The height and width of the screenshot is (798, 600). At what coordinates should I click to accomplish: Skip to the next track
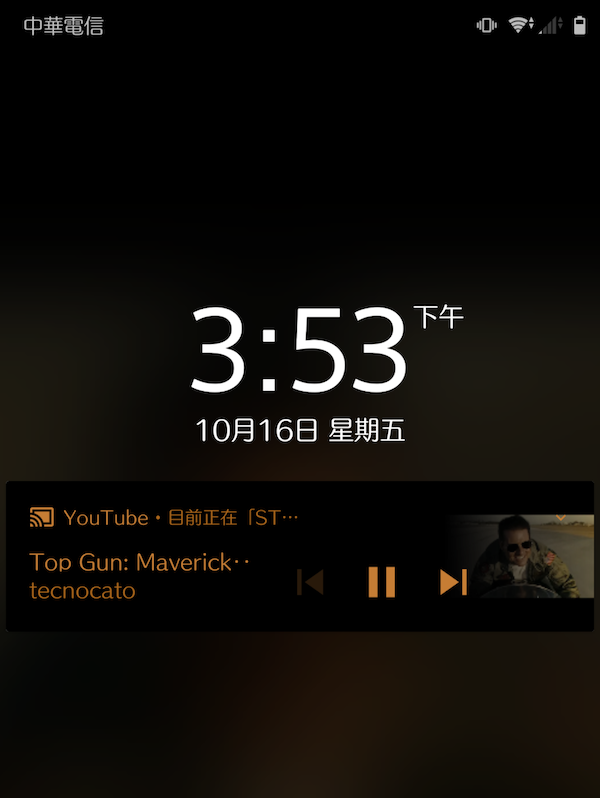[453, 581]
